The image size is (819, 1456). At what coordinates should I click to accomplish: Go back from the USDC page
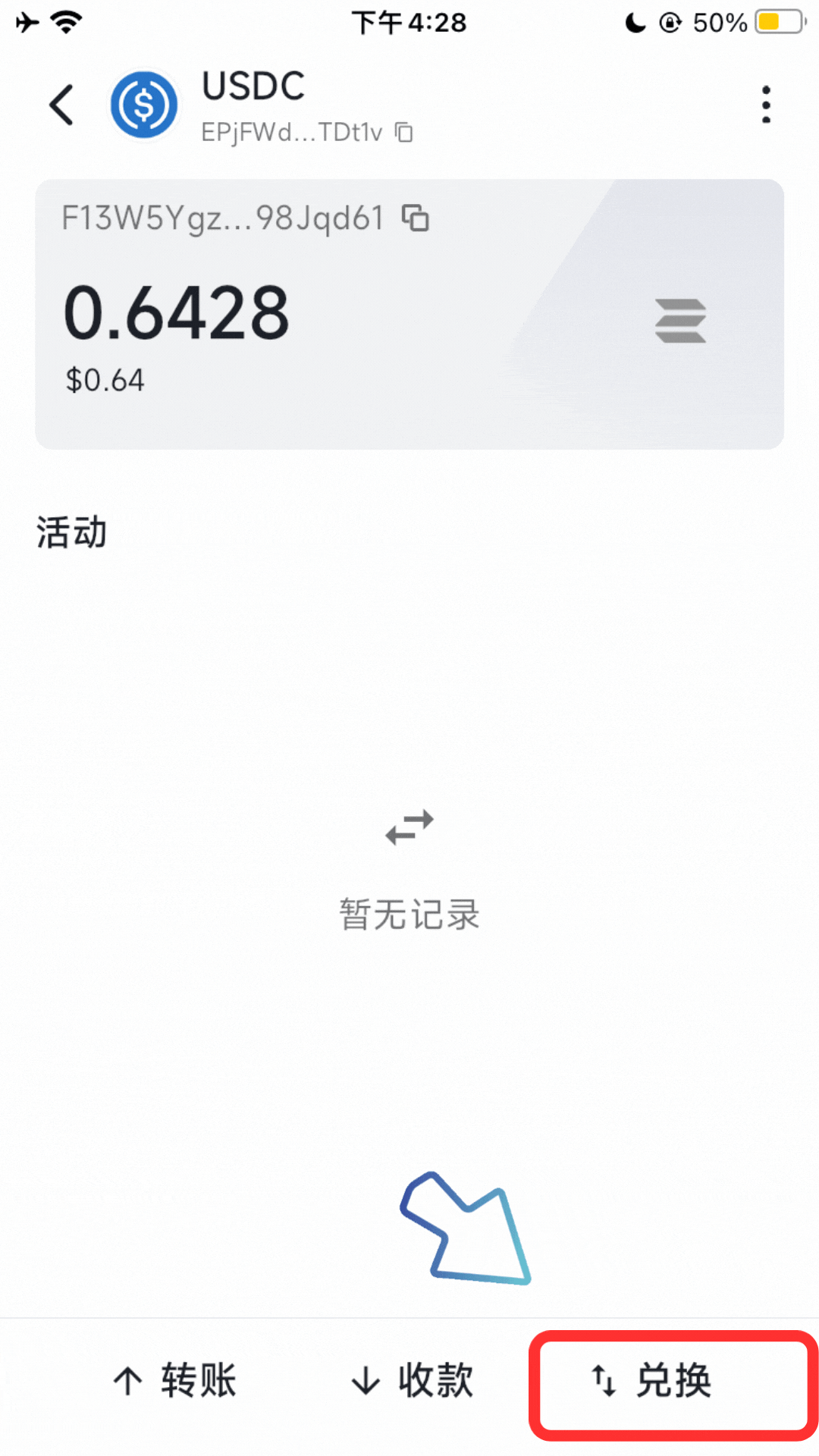[x=62, y=105]
